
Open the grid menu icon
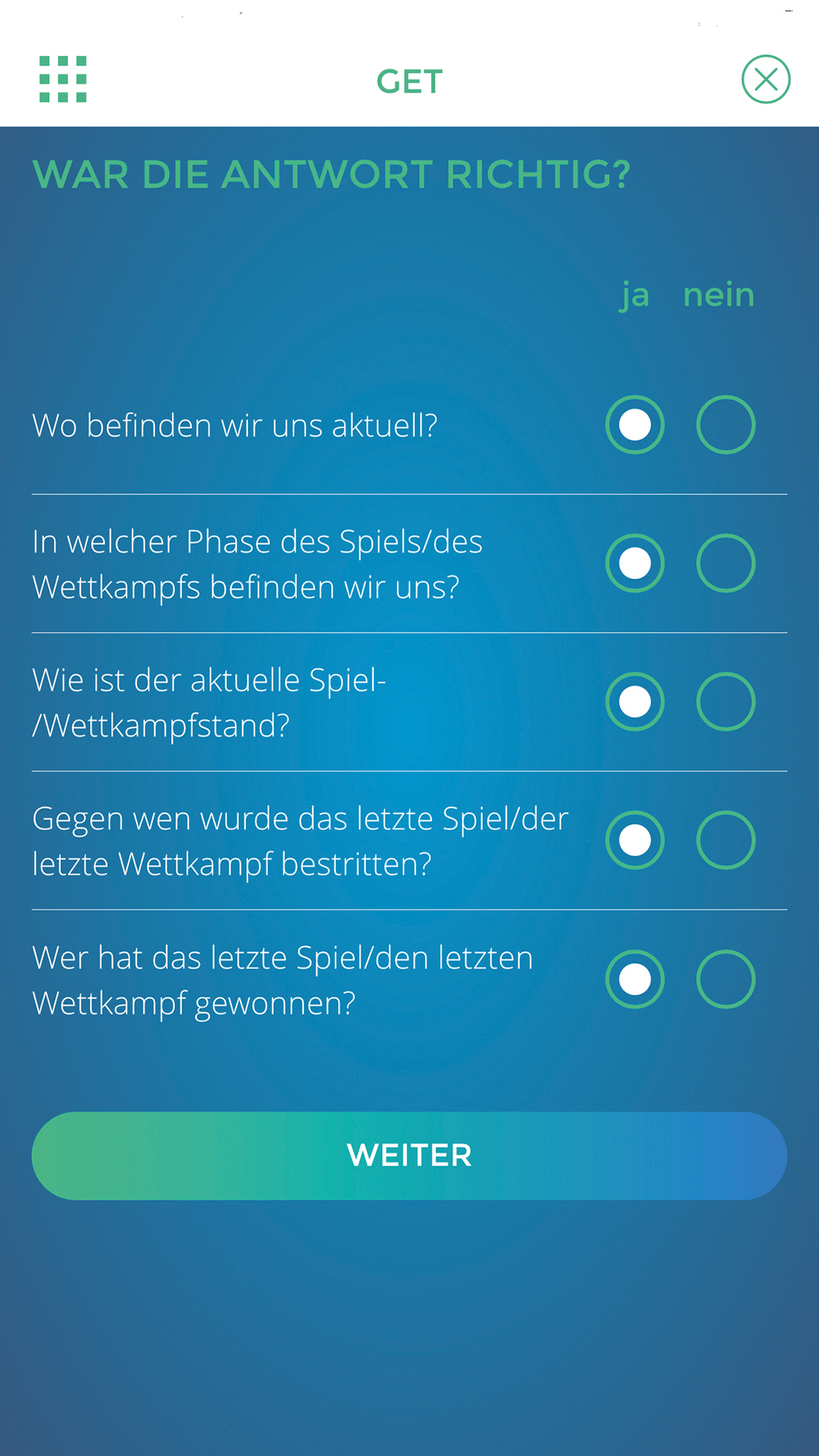pos(63,79)
